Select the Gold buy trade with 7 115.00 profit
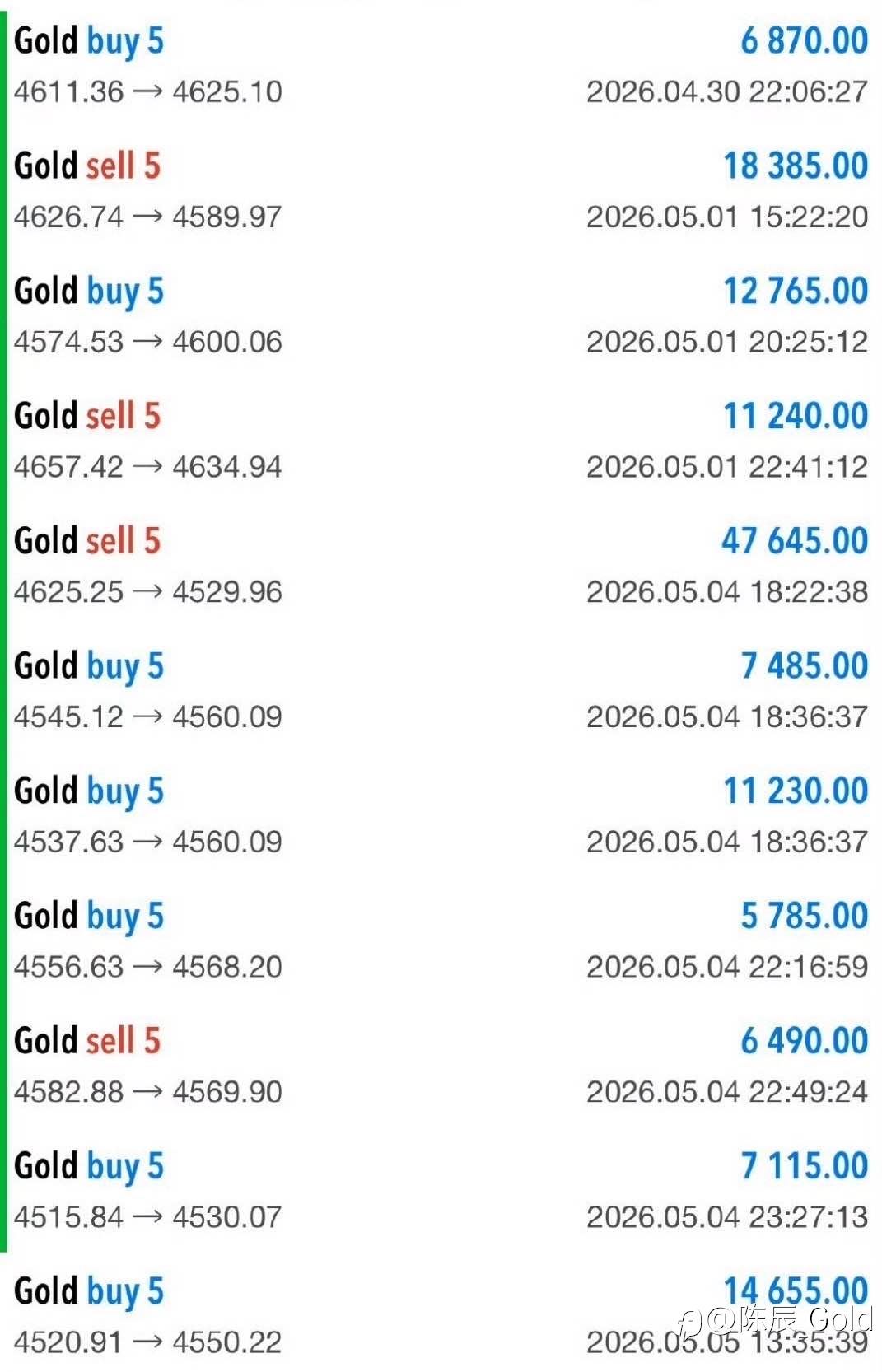882x1372 pixels. [x=441, y=1192]
